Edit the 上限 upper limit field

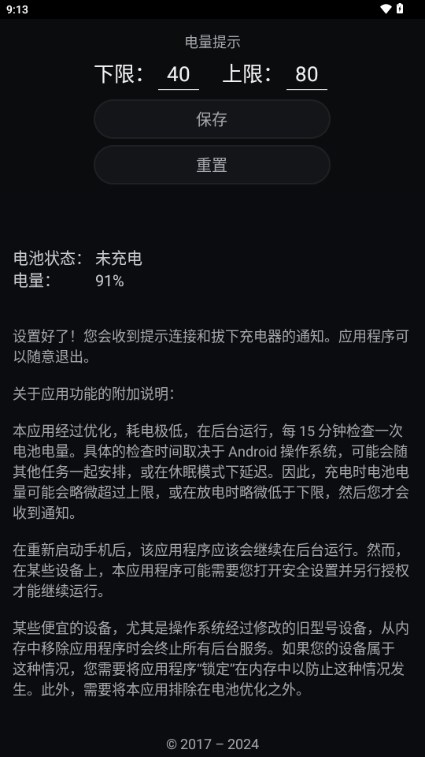click(x=307, y=74)
